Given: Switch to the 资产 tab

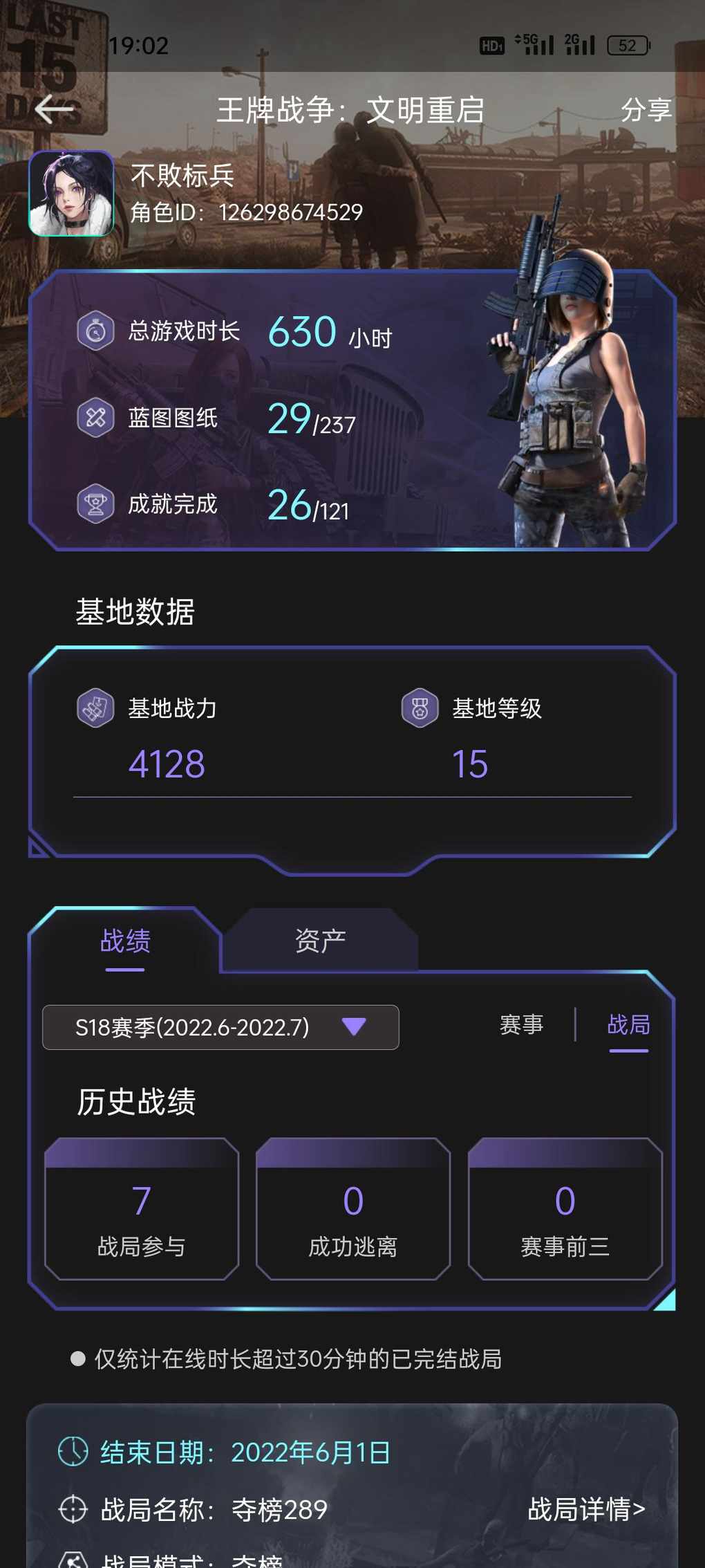Looking at the screenshot, I should (320, 941).
